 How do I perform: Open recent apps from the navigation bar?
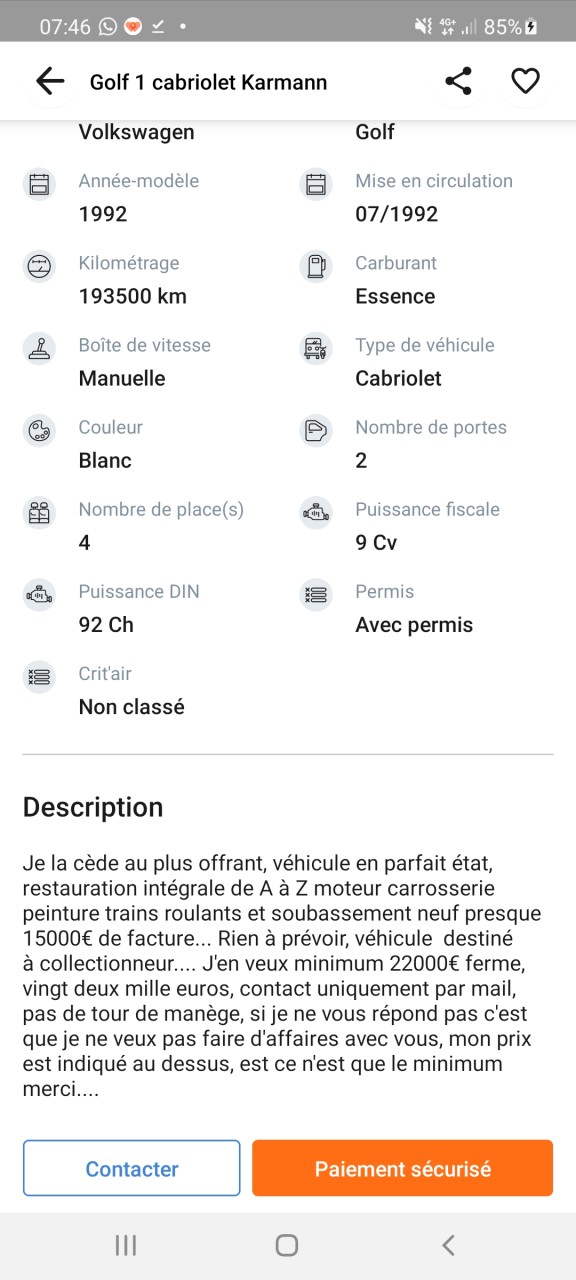pos(126,1245)
